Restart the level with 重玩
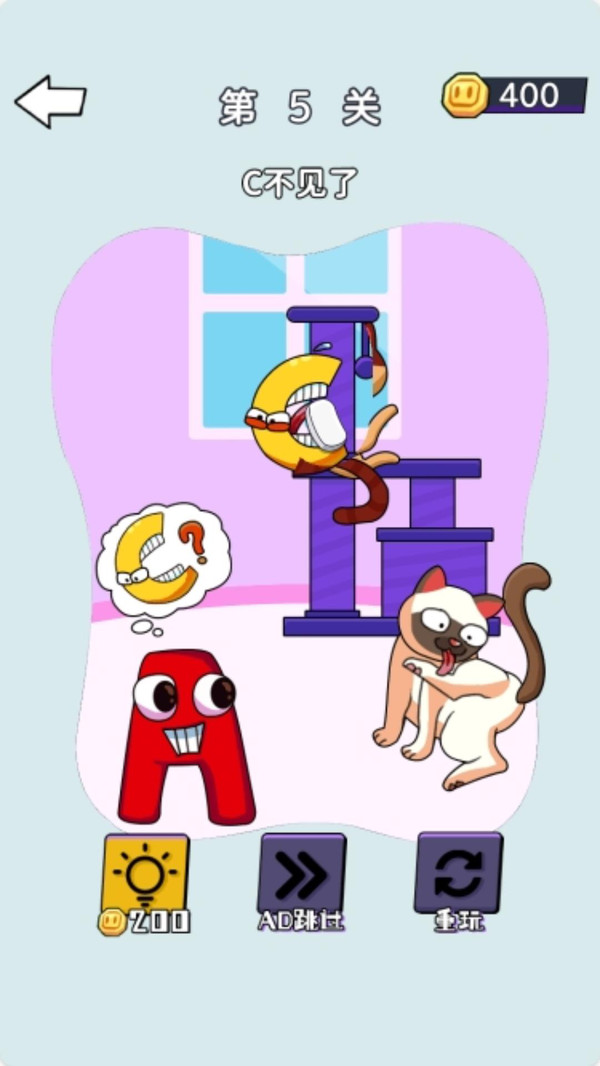Screen dimensions: 600x1066 [458, 877]
